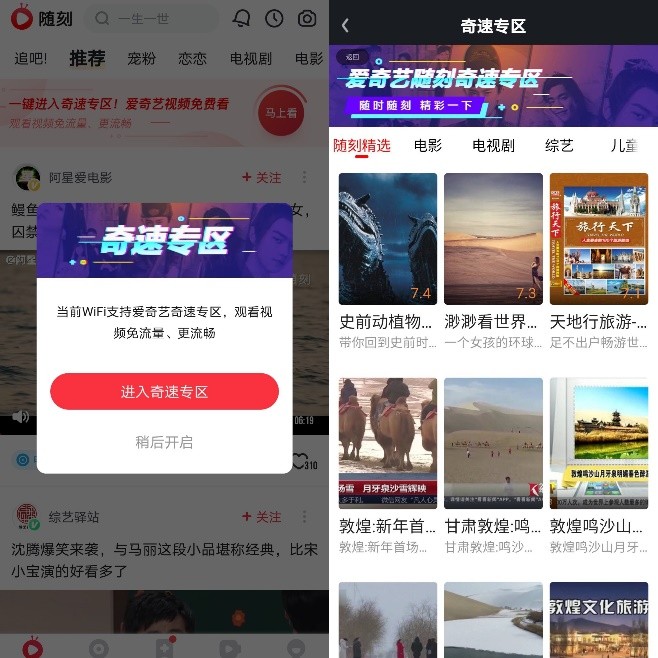Follow 综艺驿站 with 关注
The width and height of the screenshot is (658, 658).
(262, 517)
